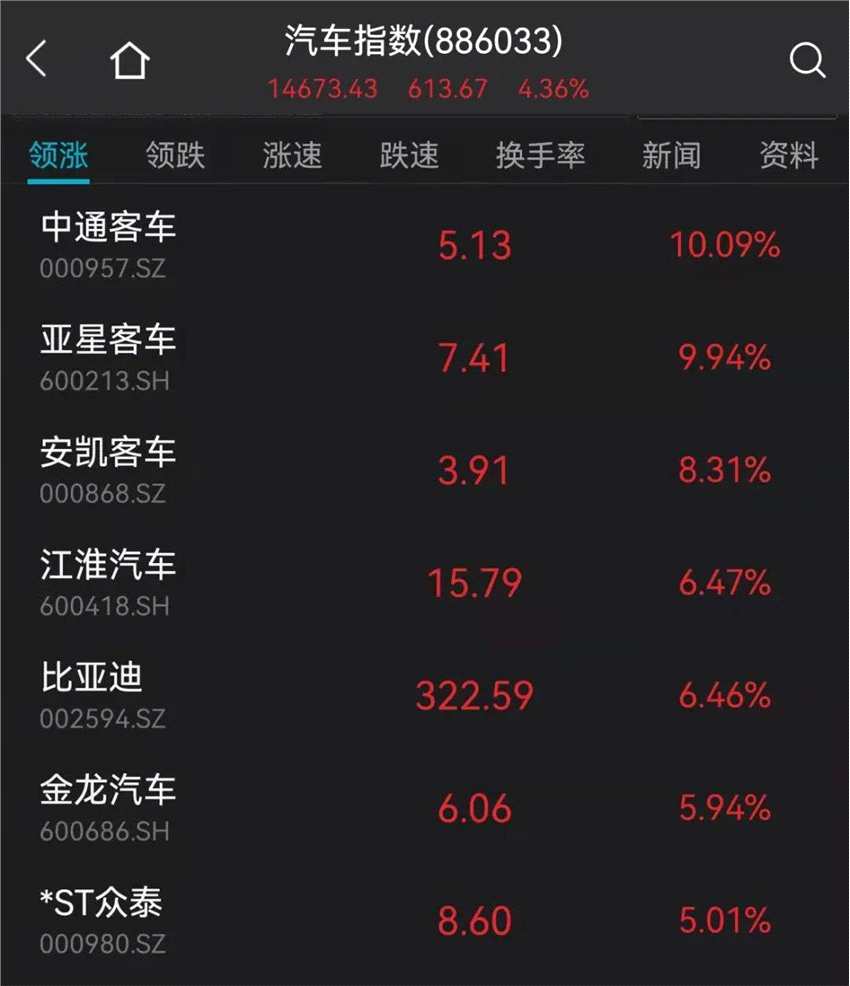This screenshot has height=986, width=850.
Task: Switch to the 领跌 tab
Action: tap(175, 156)
